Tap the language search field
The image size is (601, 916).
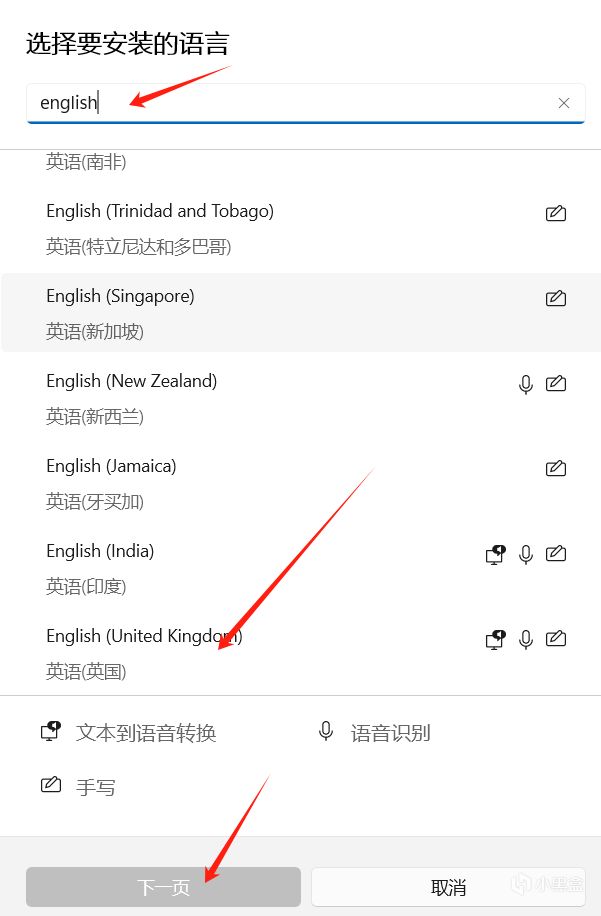coord(290,103)
